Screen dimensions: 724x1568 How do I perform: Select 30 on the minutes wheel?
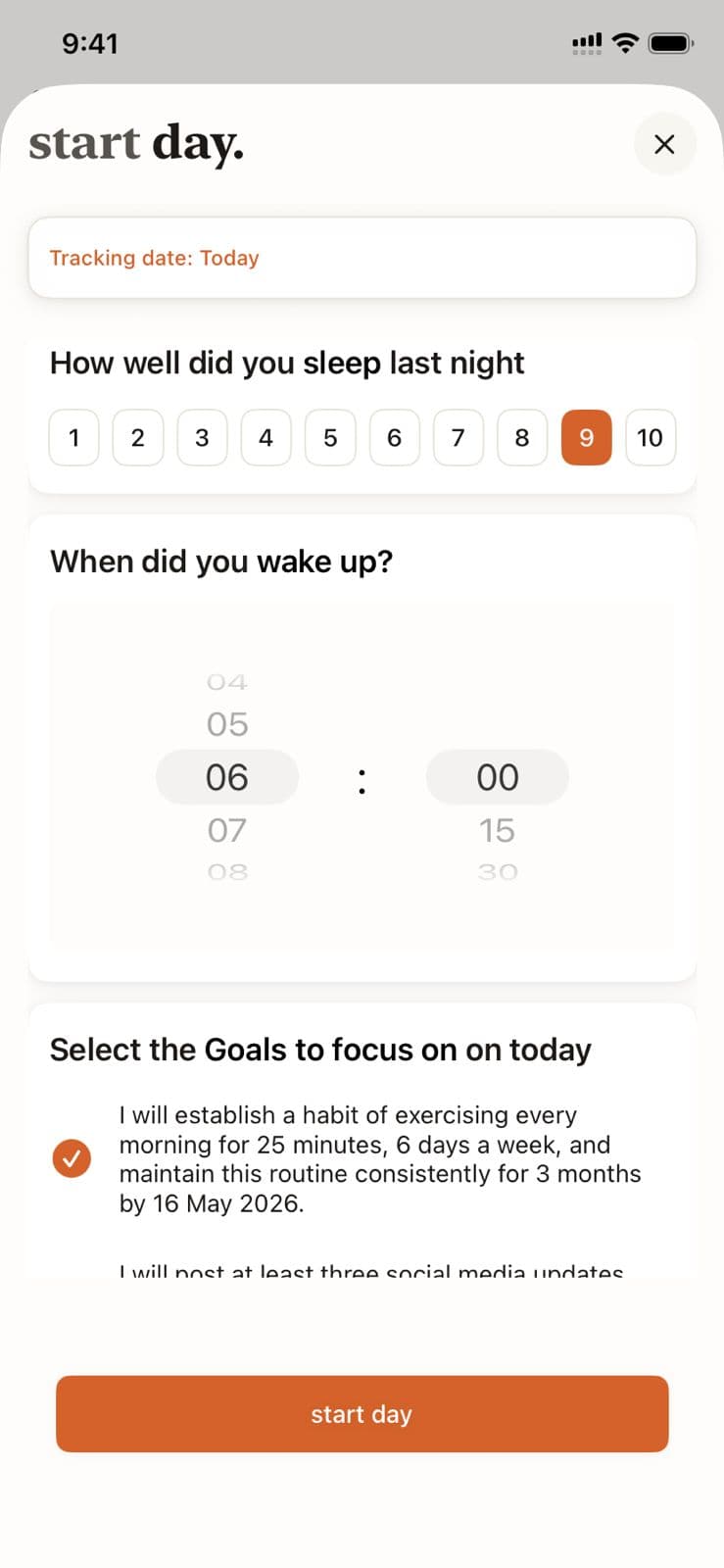coord(498,870)
